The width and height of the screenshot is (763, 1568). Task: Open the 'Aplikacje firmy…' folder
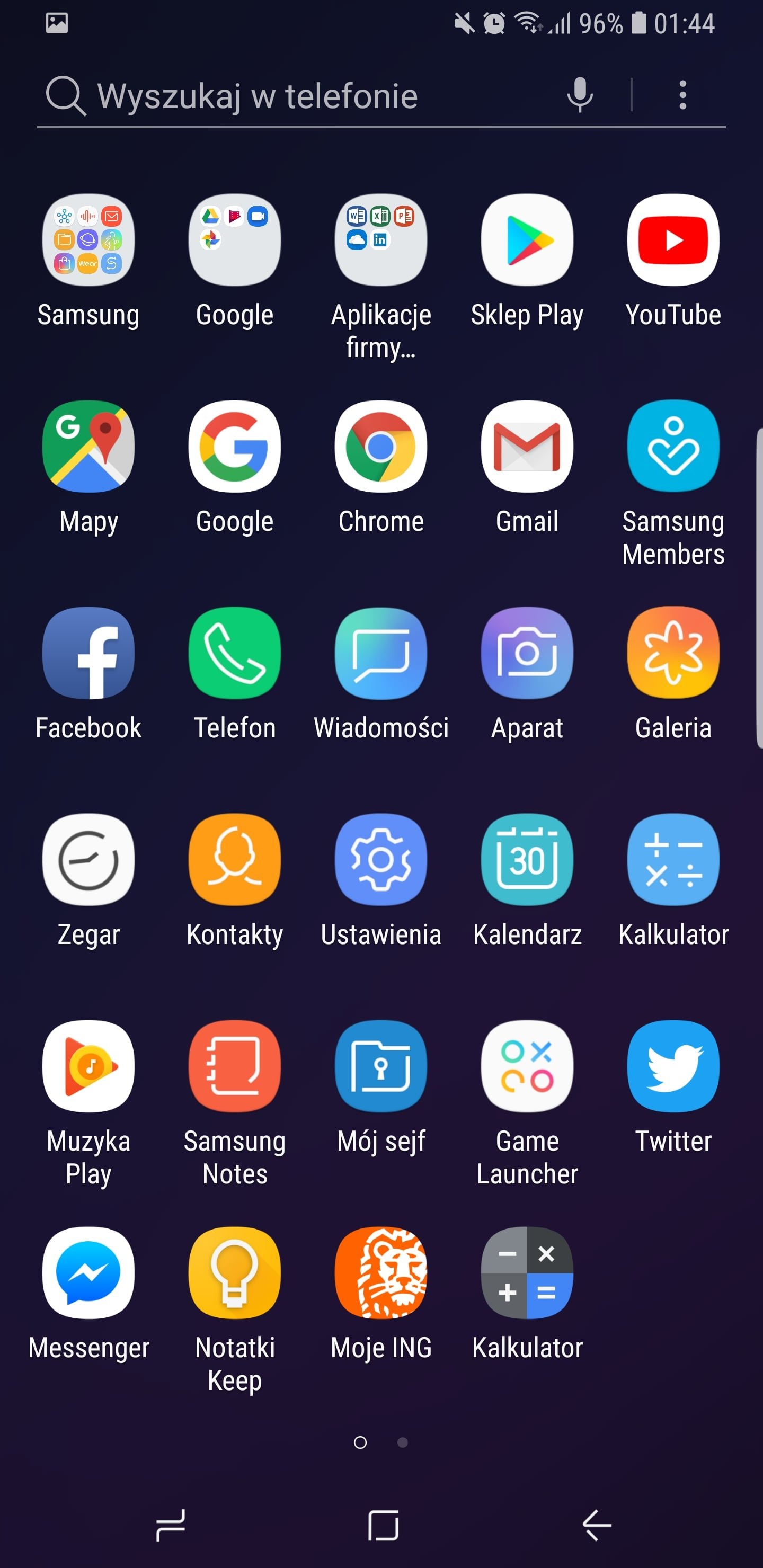click(380, 240)
